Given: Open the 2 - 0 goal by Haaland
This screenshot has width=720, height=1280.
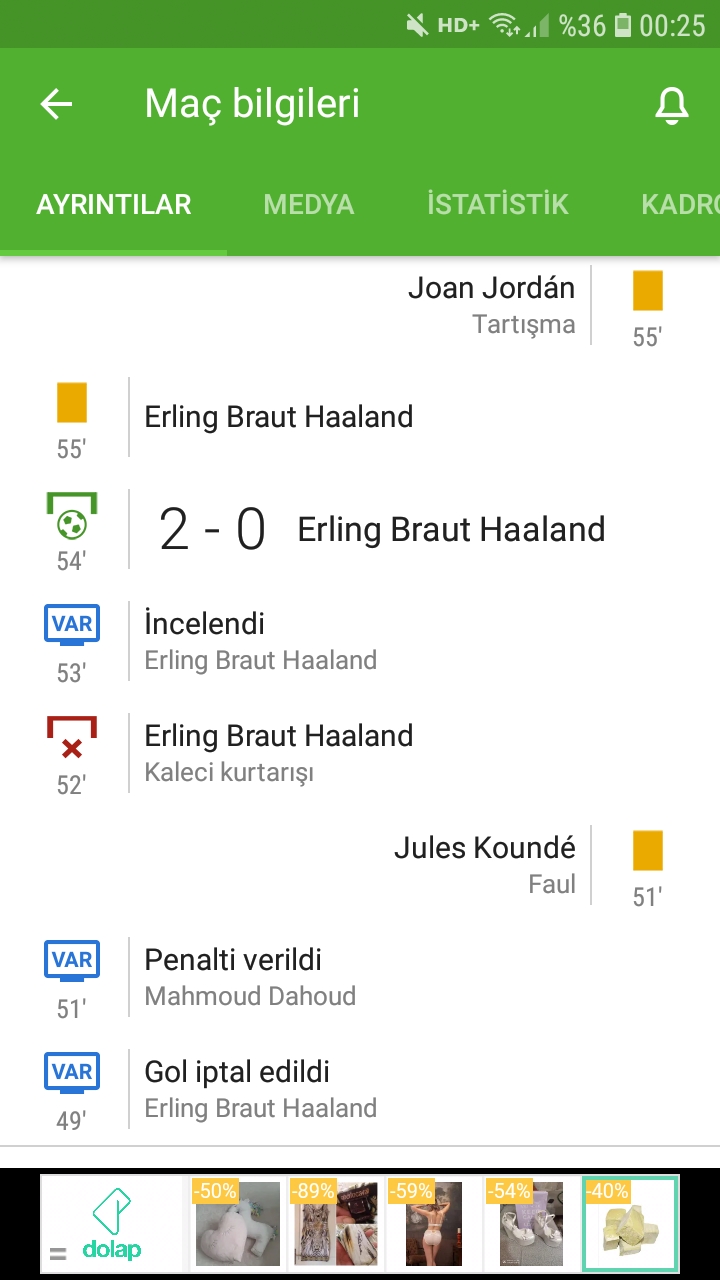Looking at the screenshot, I should point(360,530).
